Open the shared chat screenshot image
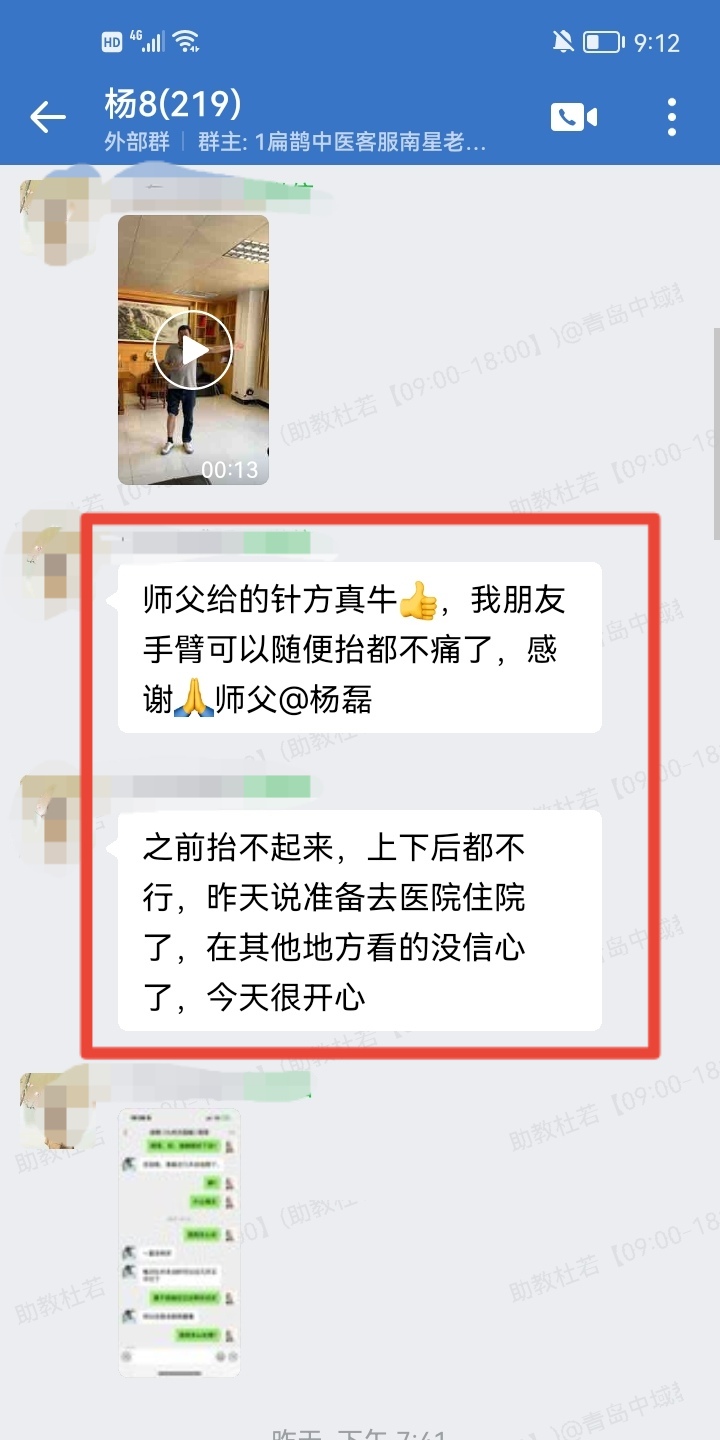 (x=179, y=1241)
